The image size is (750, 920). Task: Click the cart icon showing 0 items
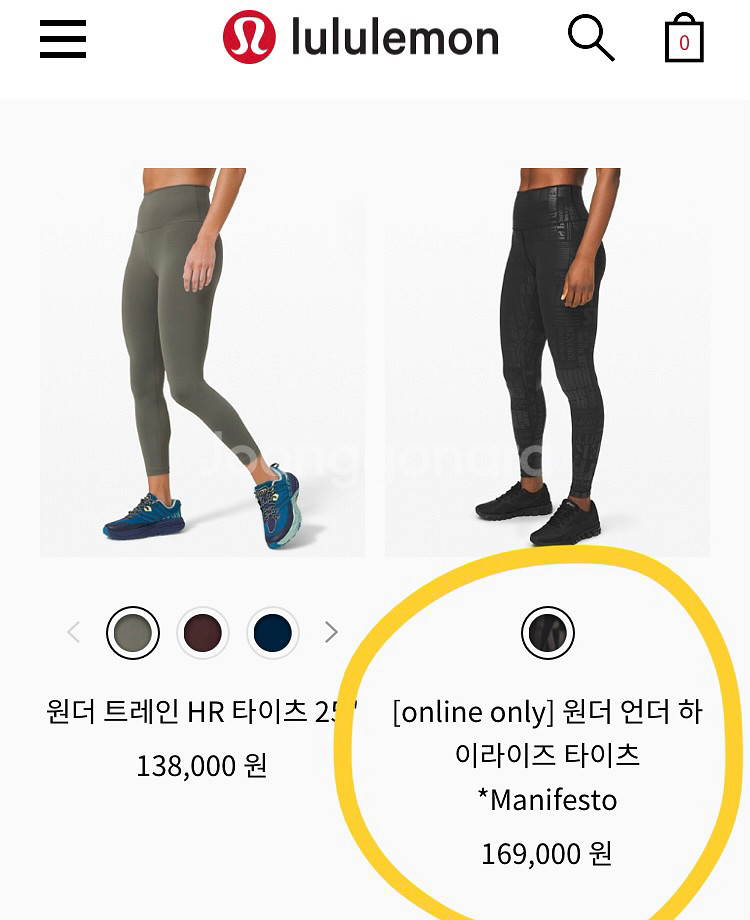pos(683,38)
